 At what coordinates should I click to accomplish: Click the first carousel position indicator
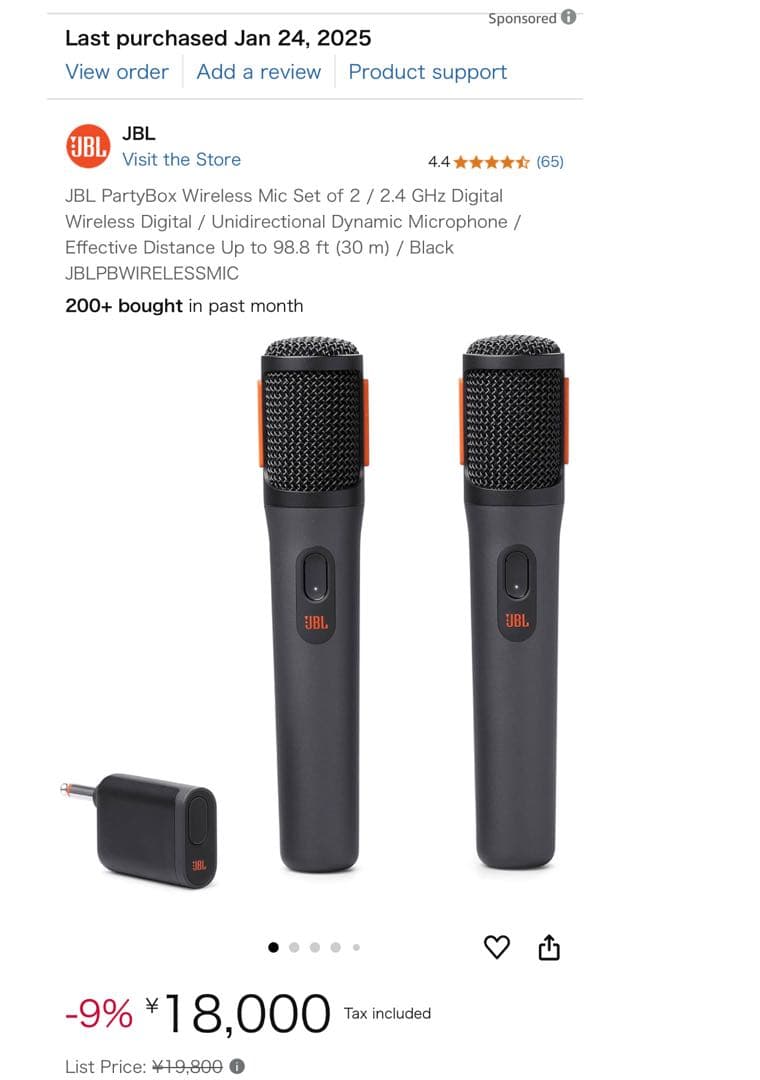click(x=273, y=945)
